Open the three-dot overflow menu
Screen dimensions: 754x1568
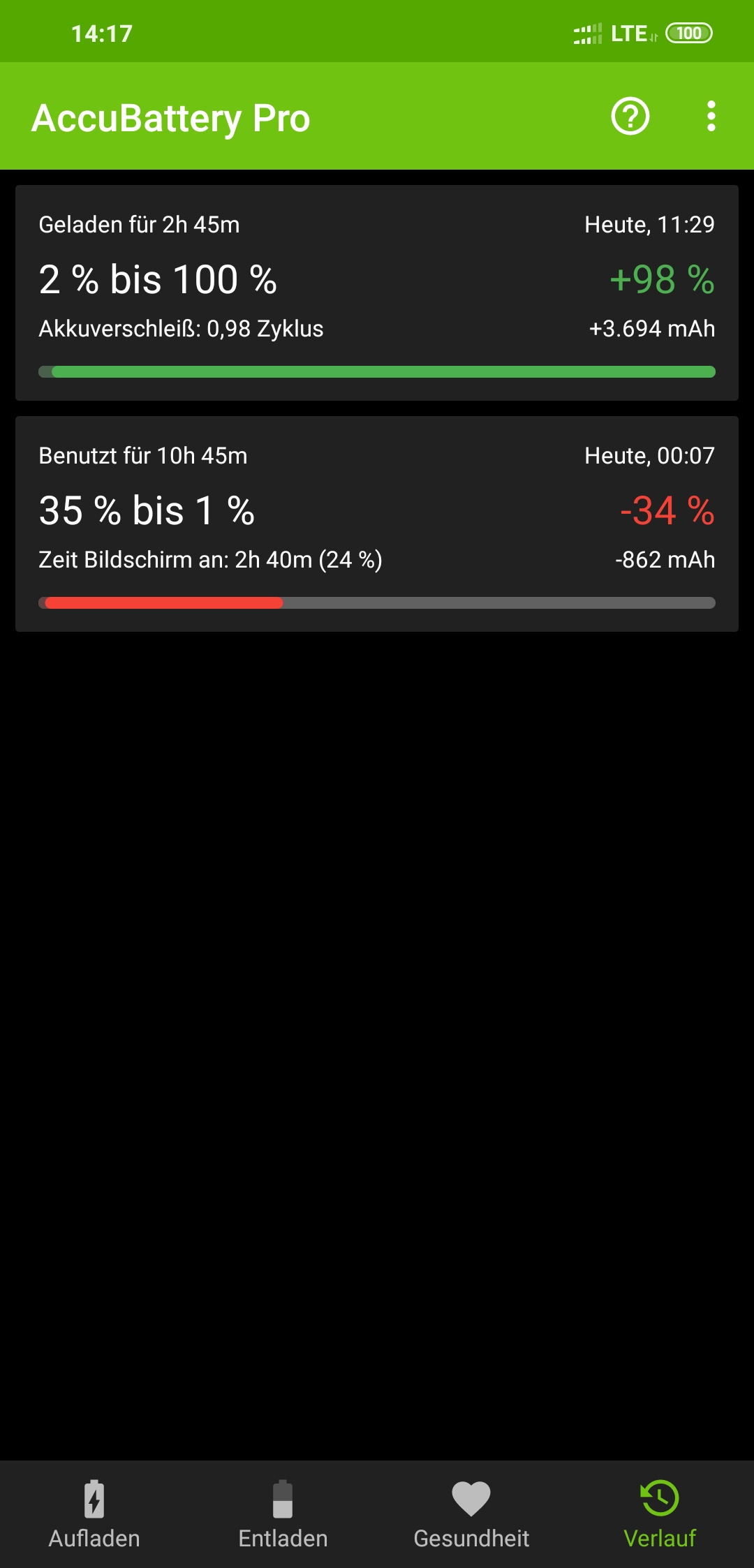pos(711,116)
